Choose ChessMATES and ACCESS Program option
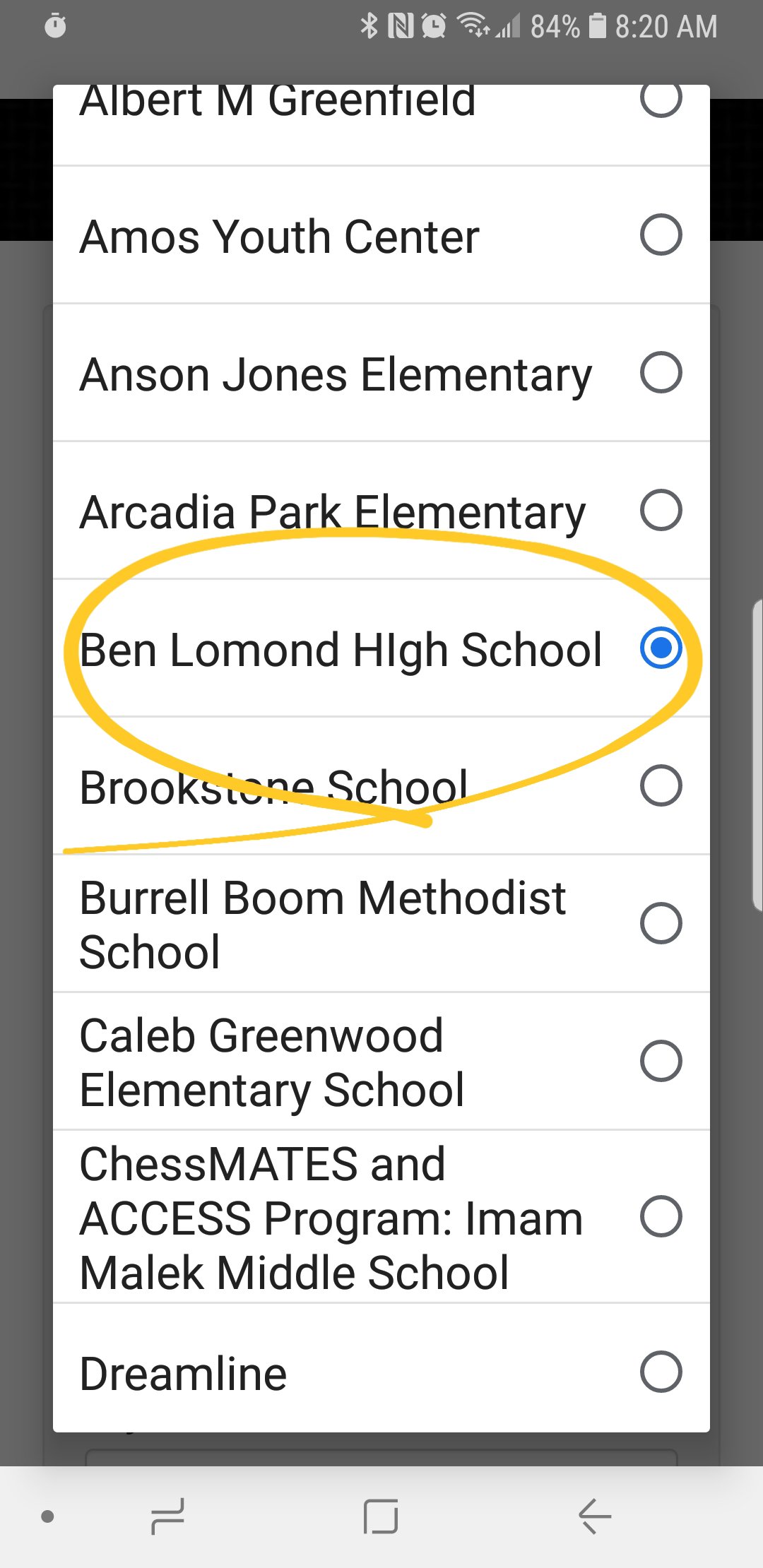The height and width of the screenshot is (1568, 763). [661, 1216]
